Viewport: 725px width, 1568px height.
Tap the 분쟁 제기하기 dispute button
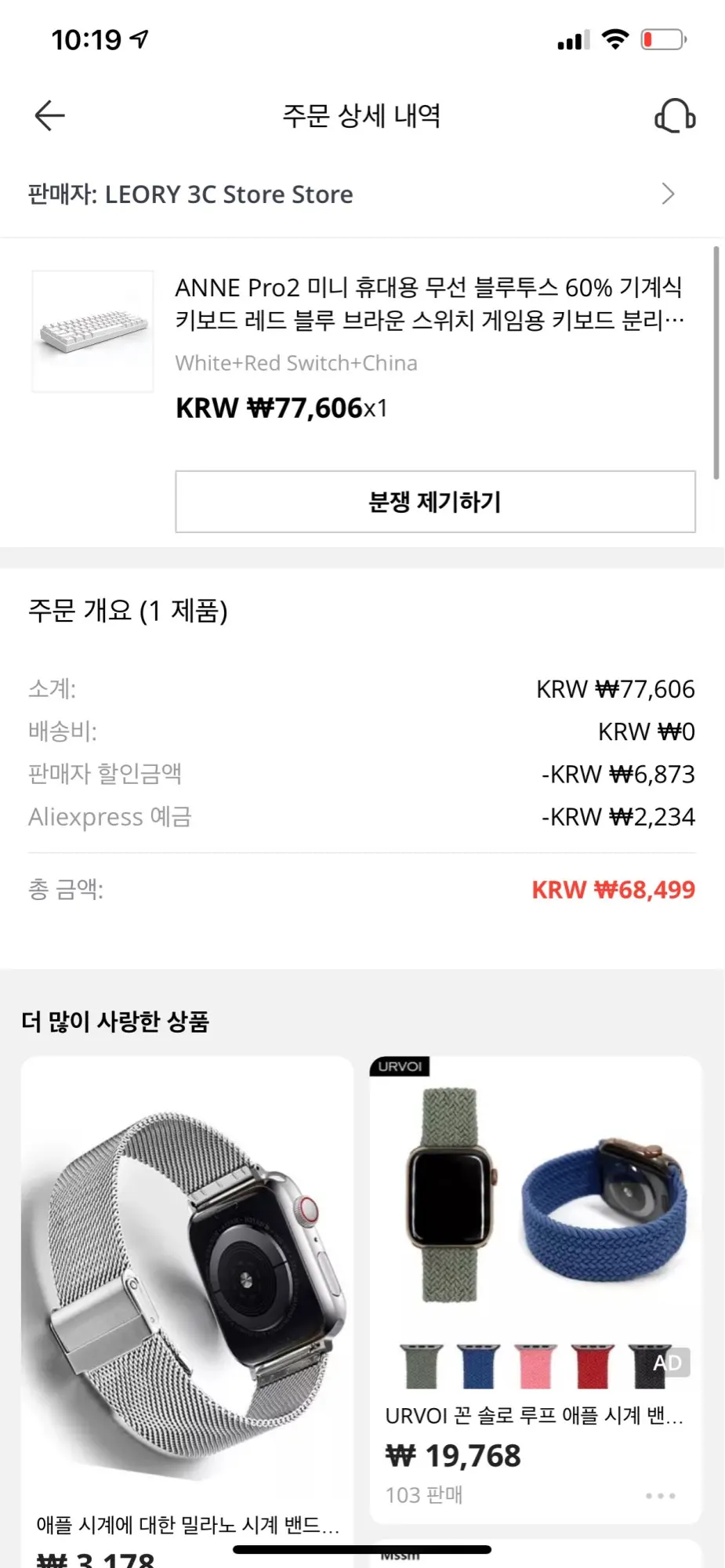(x=435, y=502)
